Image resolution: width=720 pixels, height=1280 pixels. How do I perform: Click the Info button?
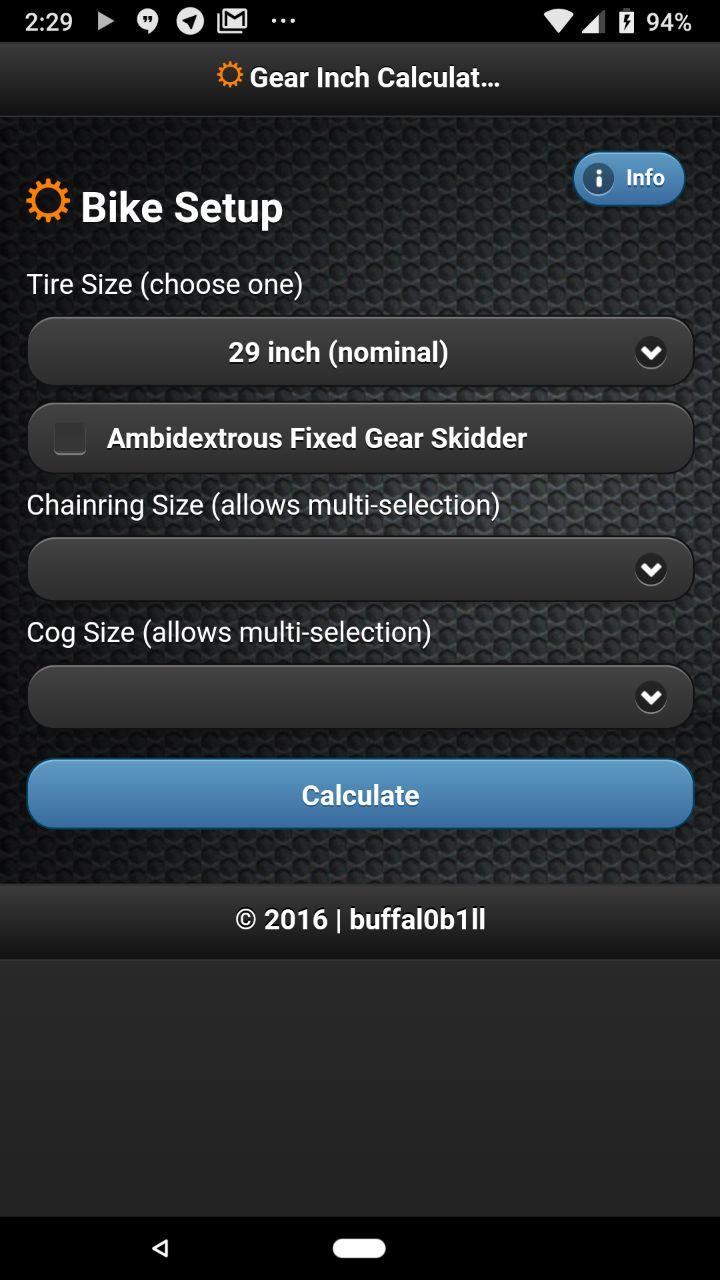628,177
